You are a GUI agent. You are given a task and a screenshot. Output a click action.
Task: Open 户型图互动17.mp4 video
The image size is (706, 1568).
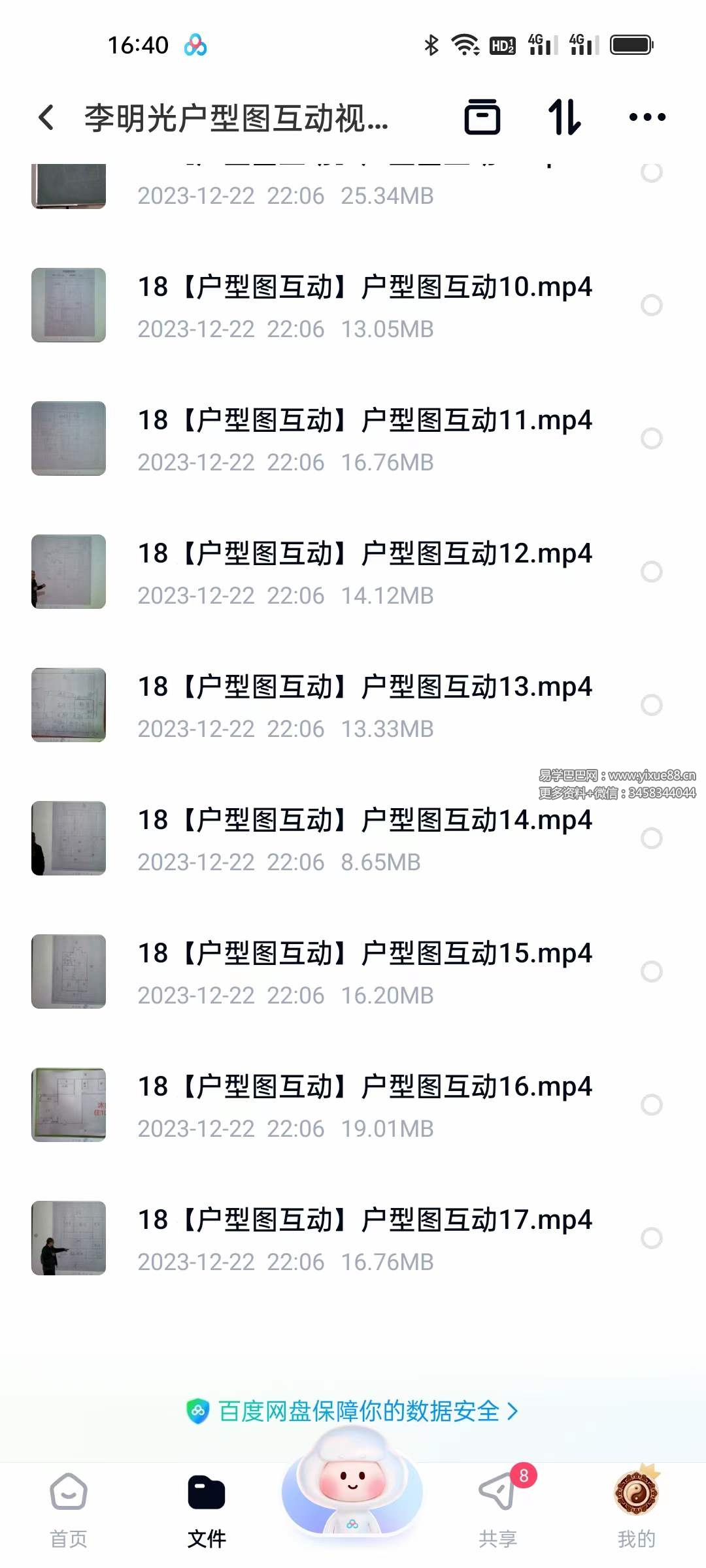[x=364, y=1221]
